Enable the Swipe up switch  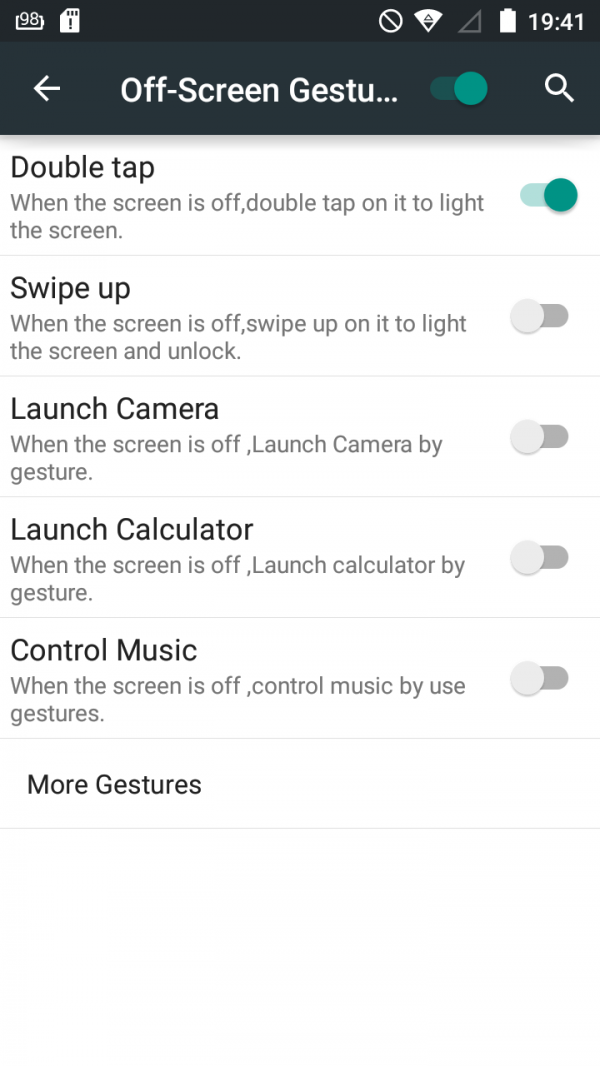(x=540, y=317)
